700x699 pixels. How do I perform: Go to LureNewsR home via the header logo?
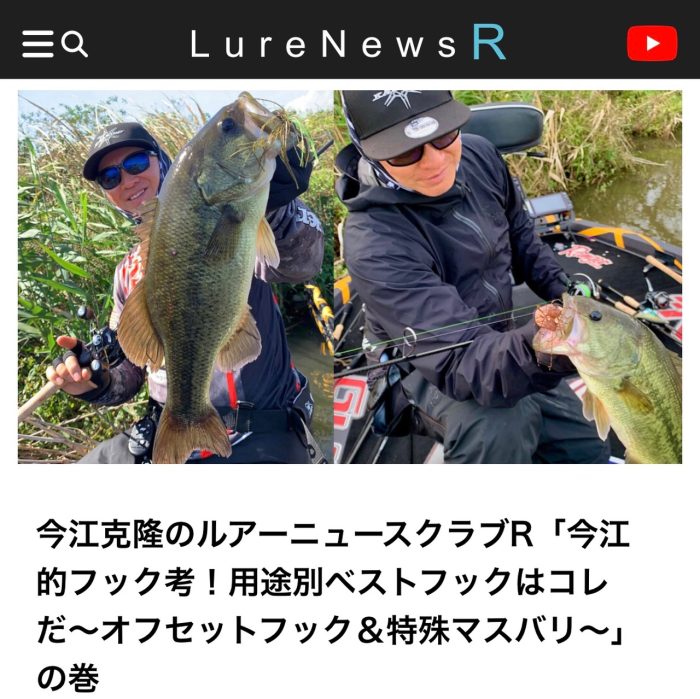click(x=347, y=43)
